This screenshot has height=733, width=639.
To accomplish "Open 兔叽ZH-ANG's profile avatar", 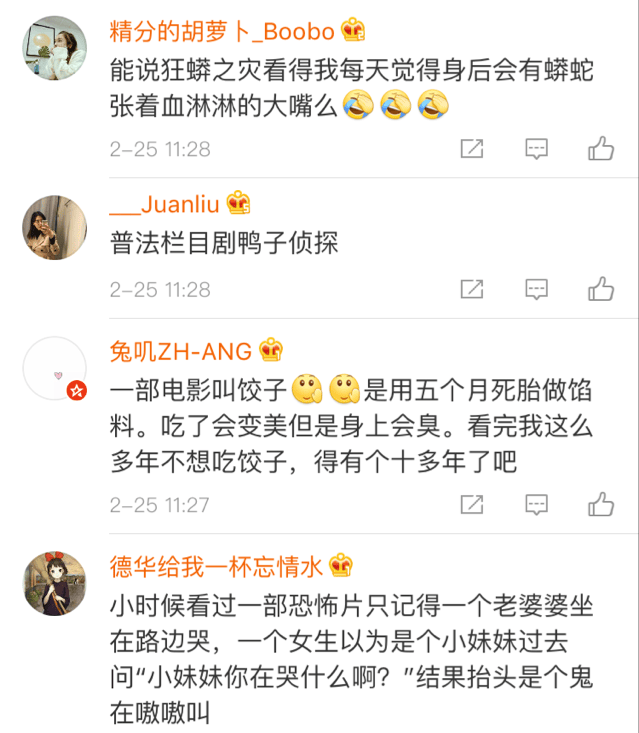I will point(55,370).
